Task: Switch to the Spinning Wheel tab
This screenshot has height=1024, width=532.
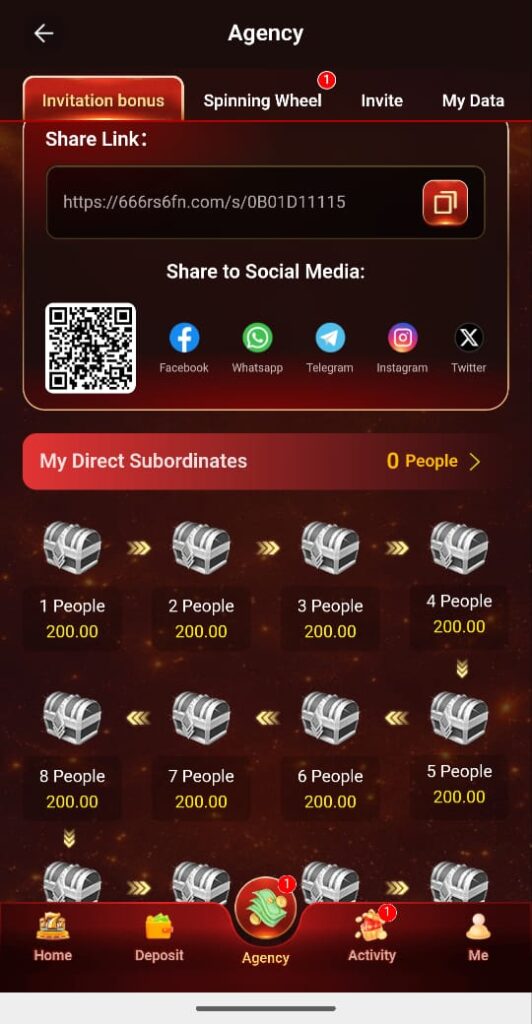Action: click(x=262, y=101)
